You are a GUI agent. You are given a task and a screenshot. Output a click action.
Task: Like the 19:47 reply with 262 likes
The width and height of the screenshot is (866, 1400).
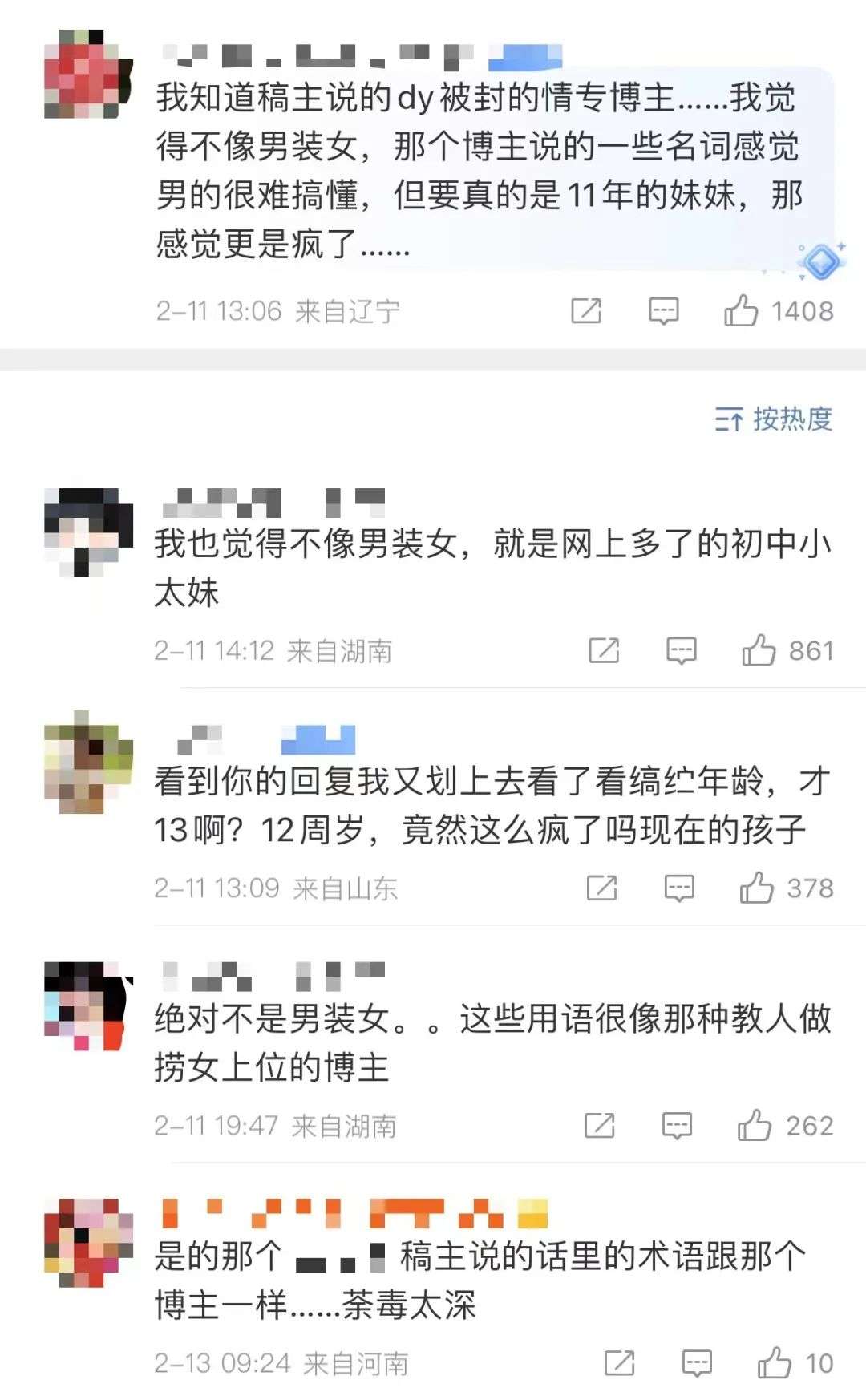[x=755, y=1125]
